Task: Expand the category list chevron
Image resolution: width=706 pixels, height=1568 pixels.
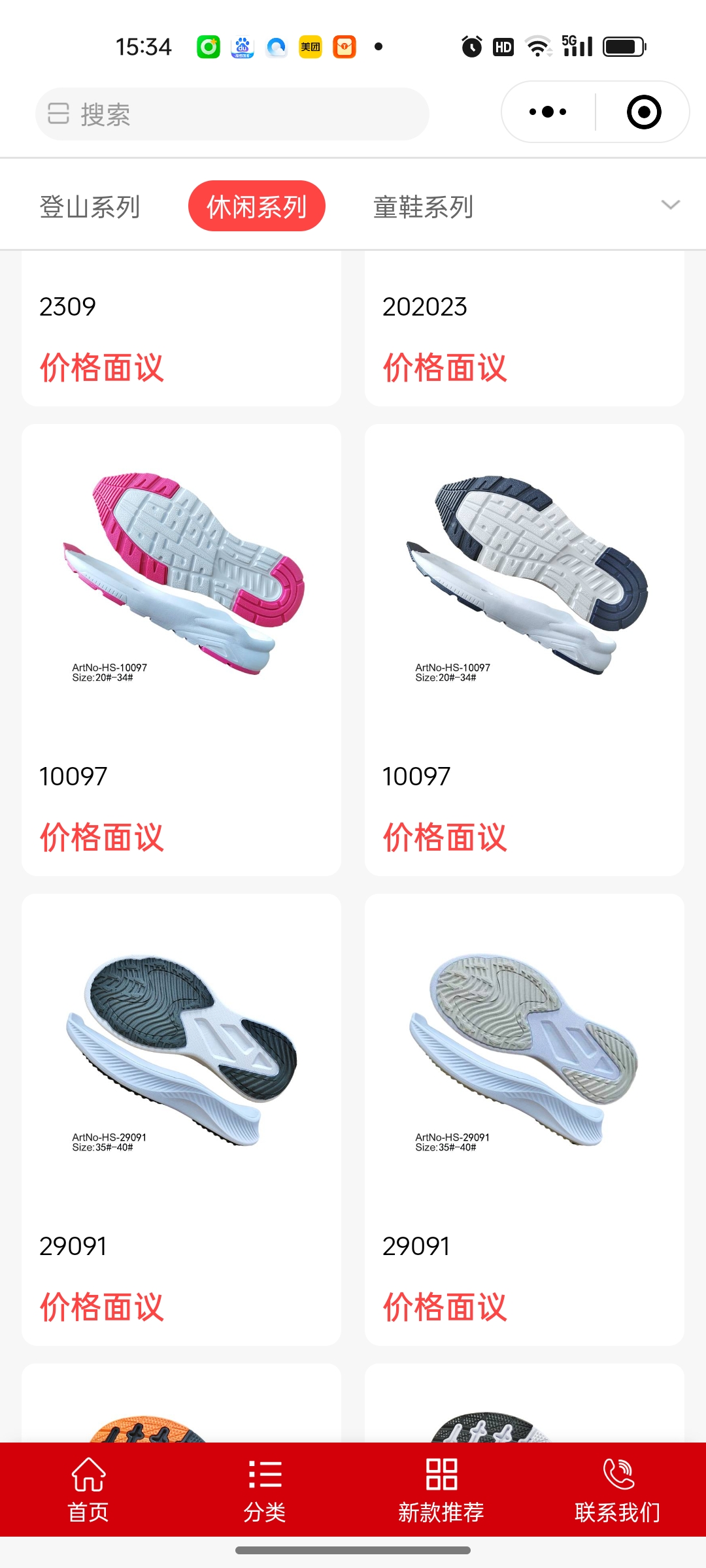Action: point(670,205)
